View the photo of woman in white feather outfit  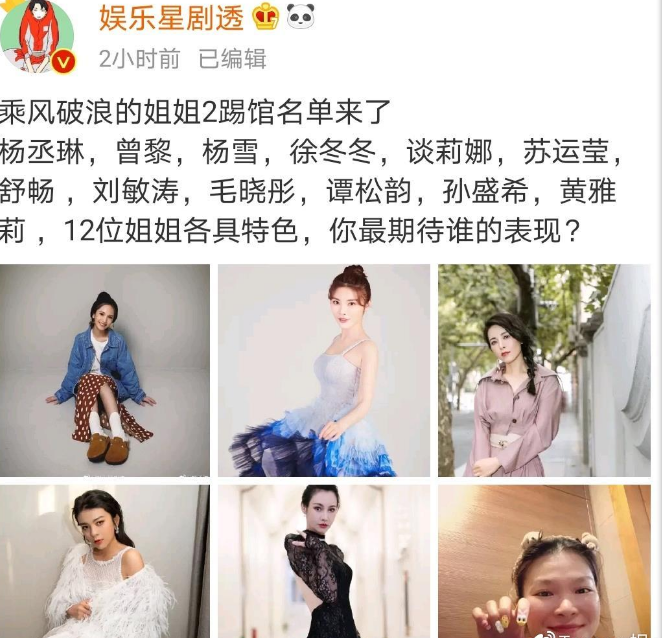[105, 562]
